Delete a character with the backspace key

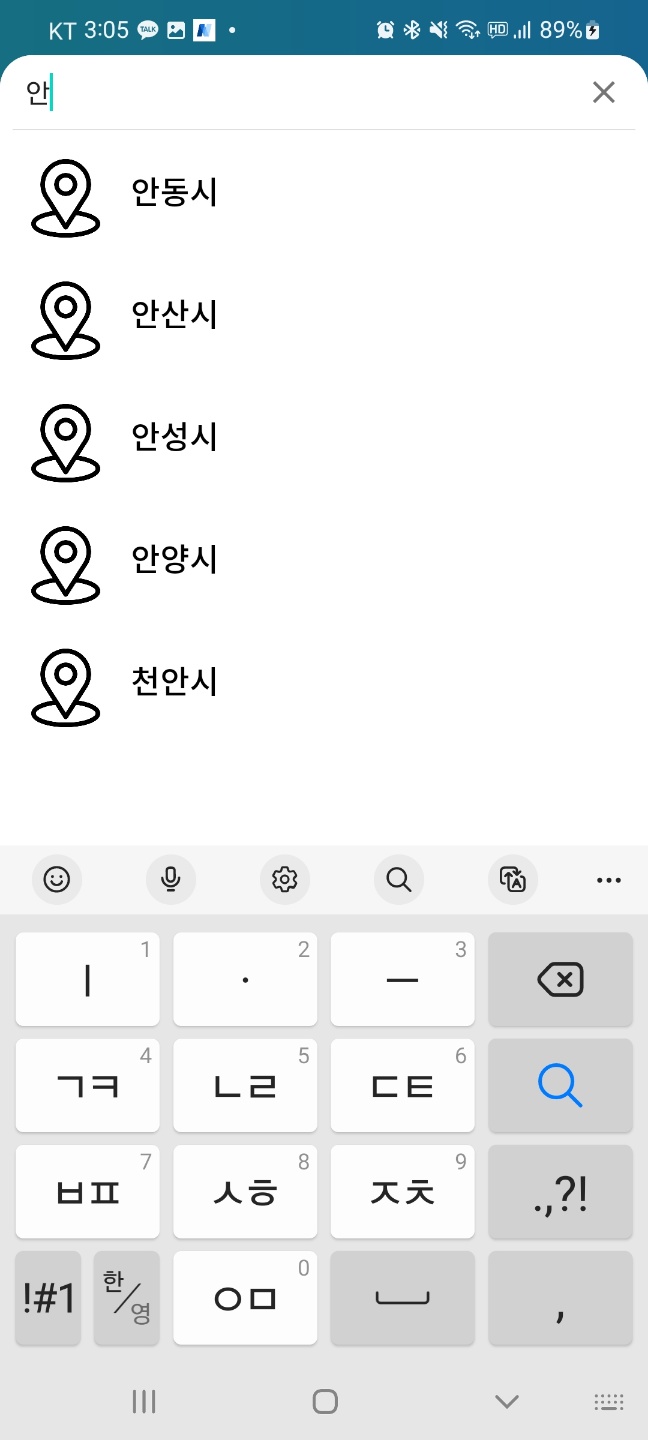pyautogui.click(x=560, y=979)
